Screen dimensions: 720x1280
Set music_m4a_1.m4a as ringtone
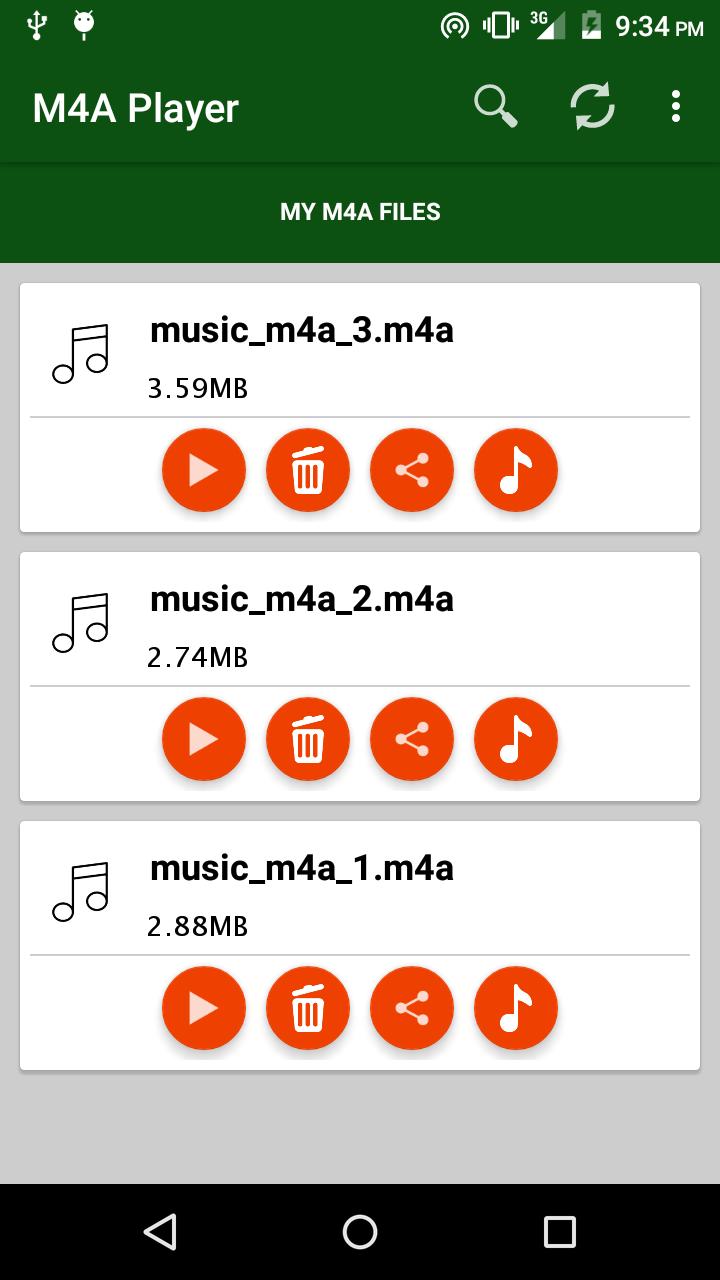pos(516,1008)
